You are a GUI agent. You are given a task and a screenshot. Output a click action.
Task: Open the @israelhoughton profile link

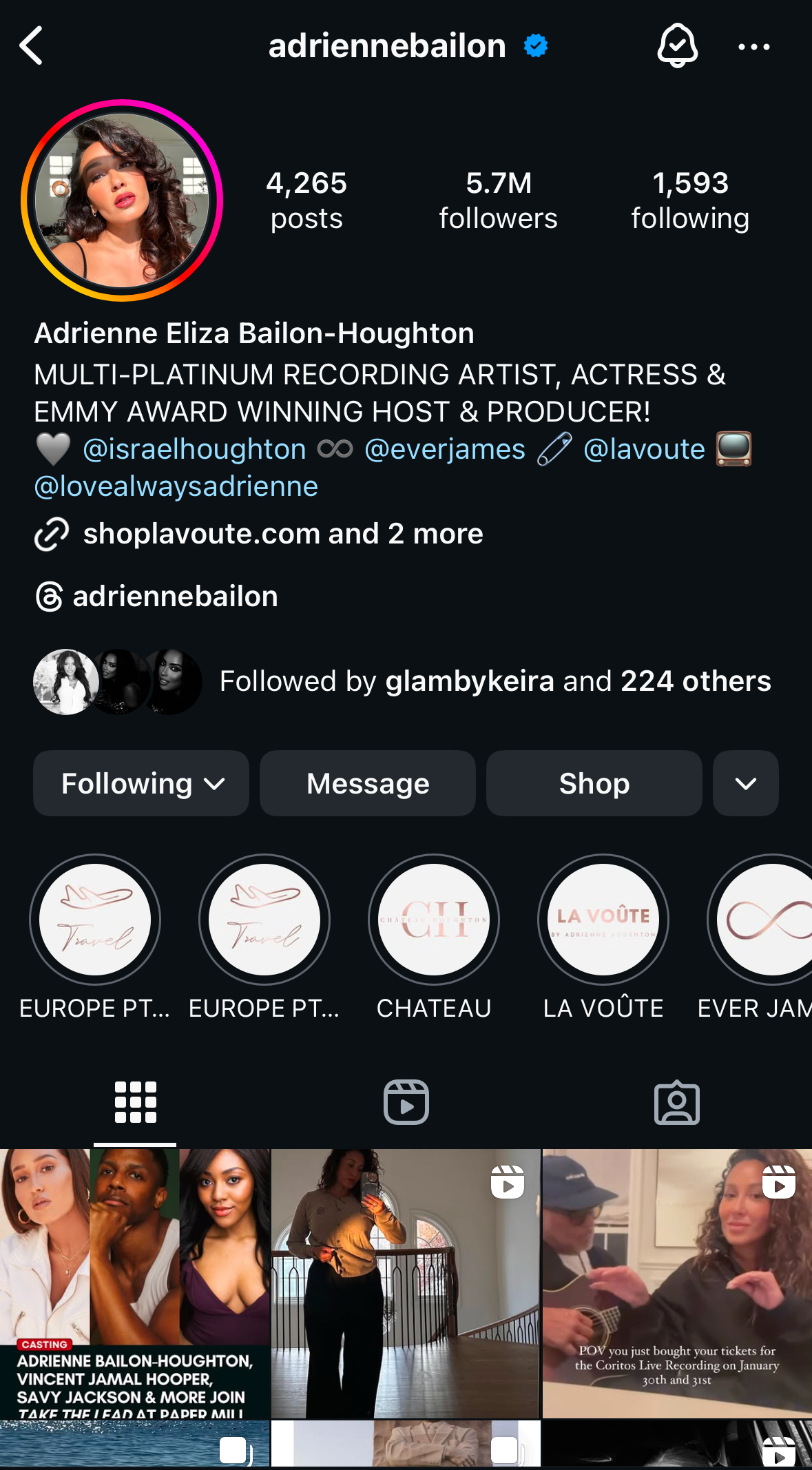(194, 449)
